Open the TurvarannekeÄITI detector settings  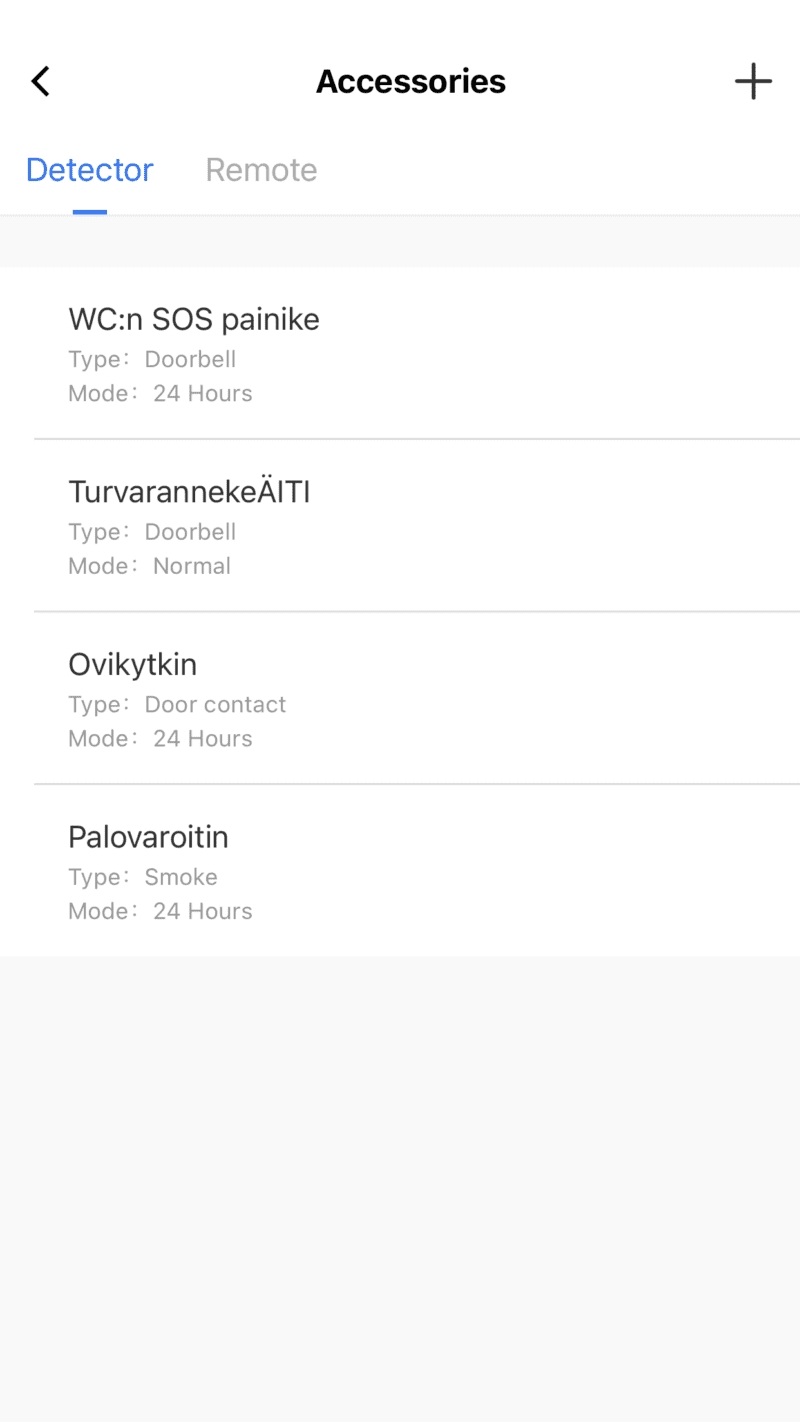(x=400, y=526)
